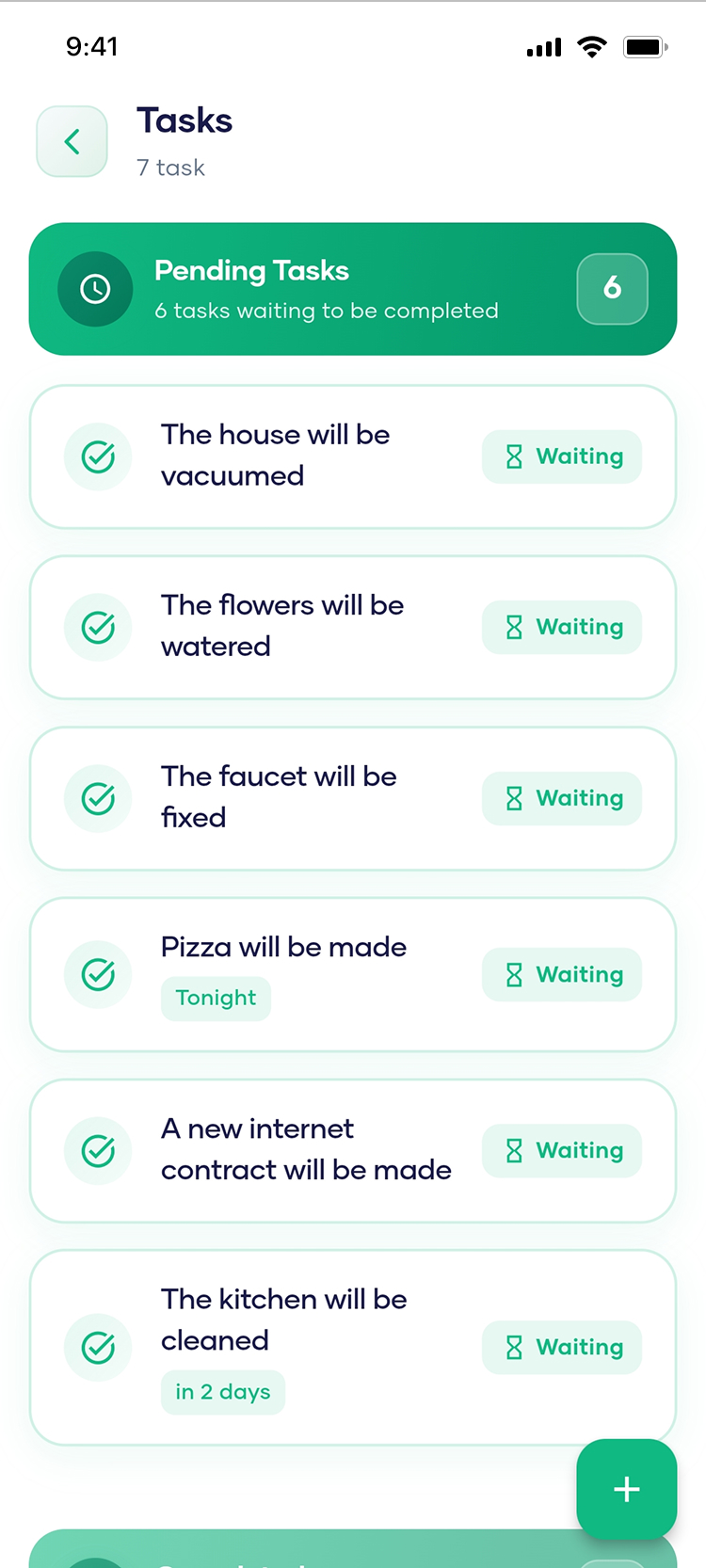Go back using the top arrow button
706x1568 pixels.
(x=72, y=142)
